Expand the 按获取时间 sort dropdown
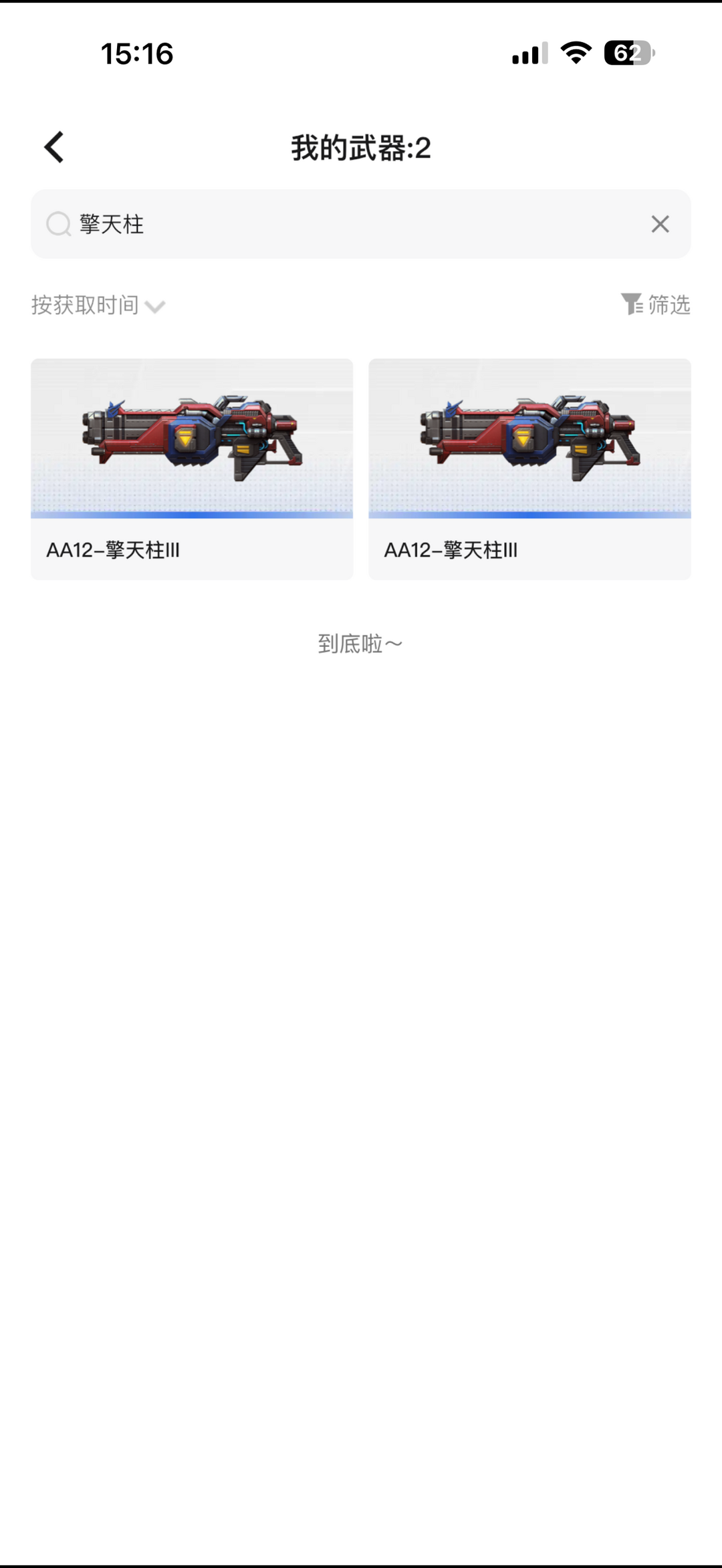 98,305
